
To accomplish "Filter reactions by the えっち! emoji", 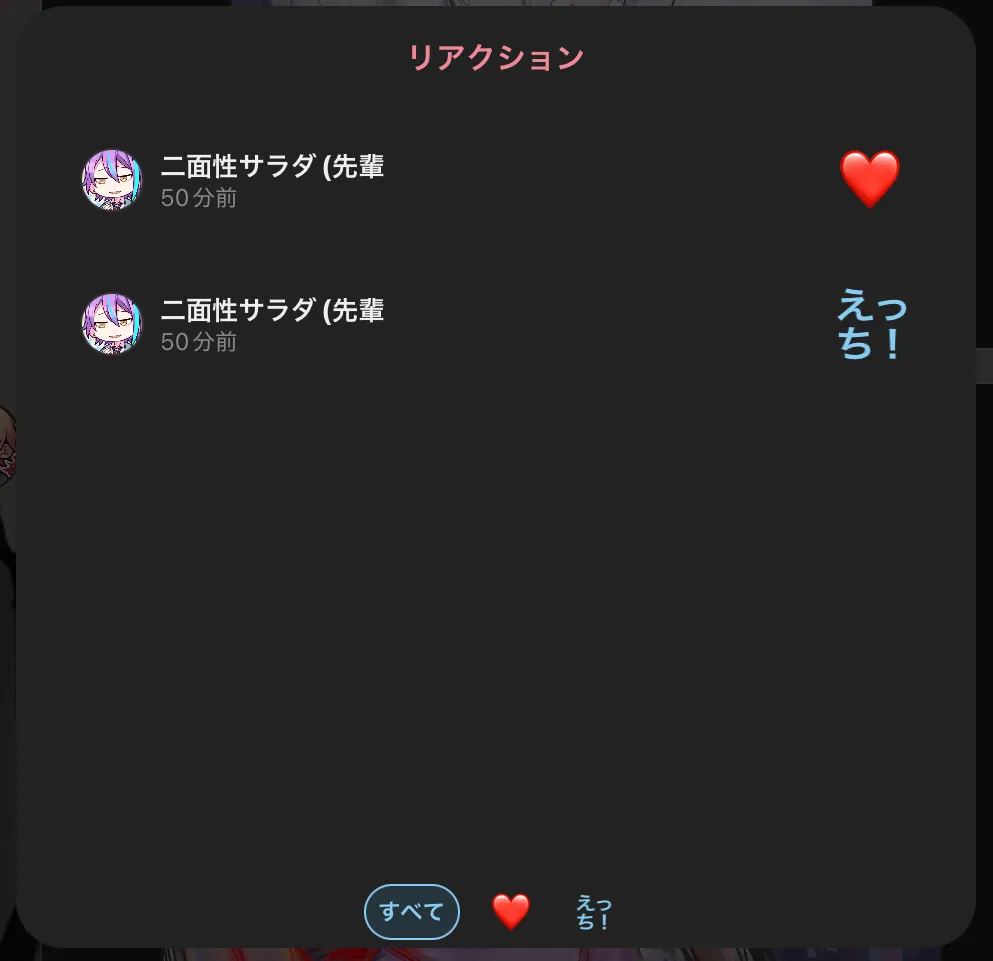I will (x=593, y=912).
